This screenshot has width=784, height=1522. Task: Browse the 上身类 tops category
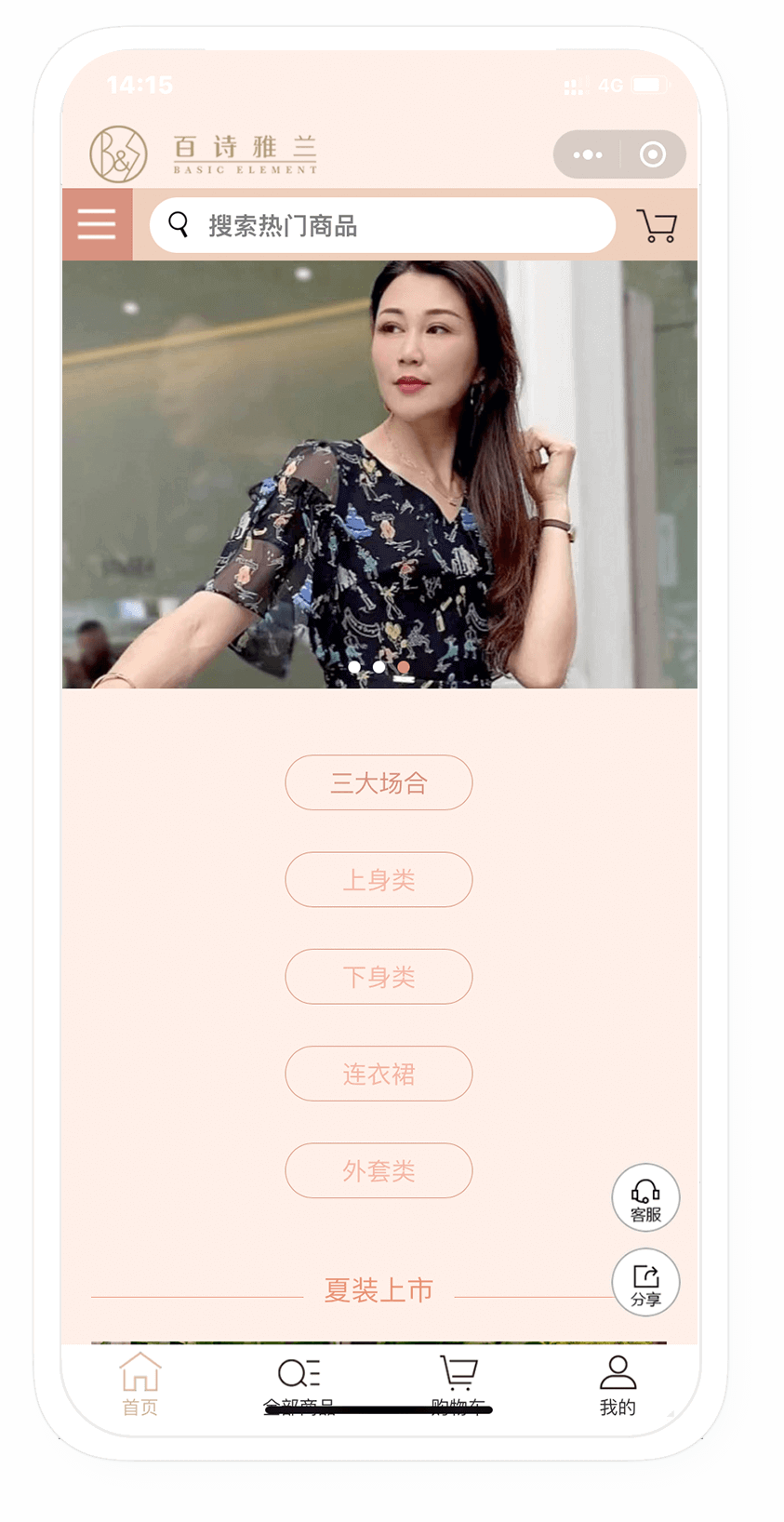pyautogui.click(x=379, y=879)
